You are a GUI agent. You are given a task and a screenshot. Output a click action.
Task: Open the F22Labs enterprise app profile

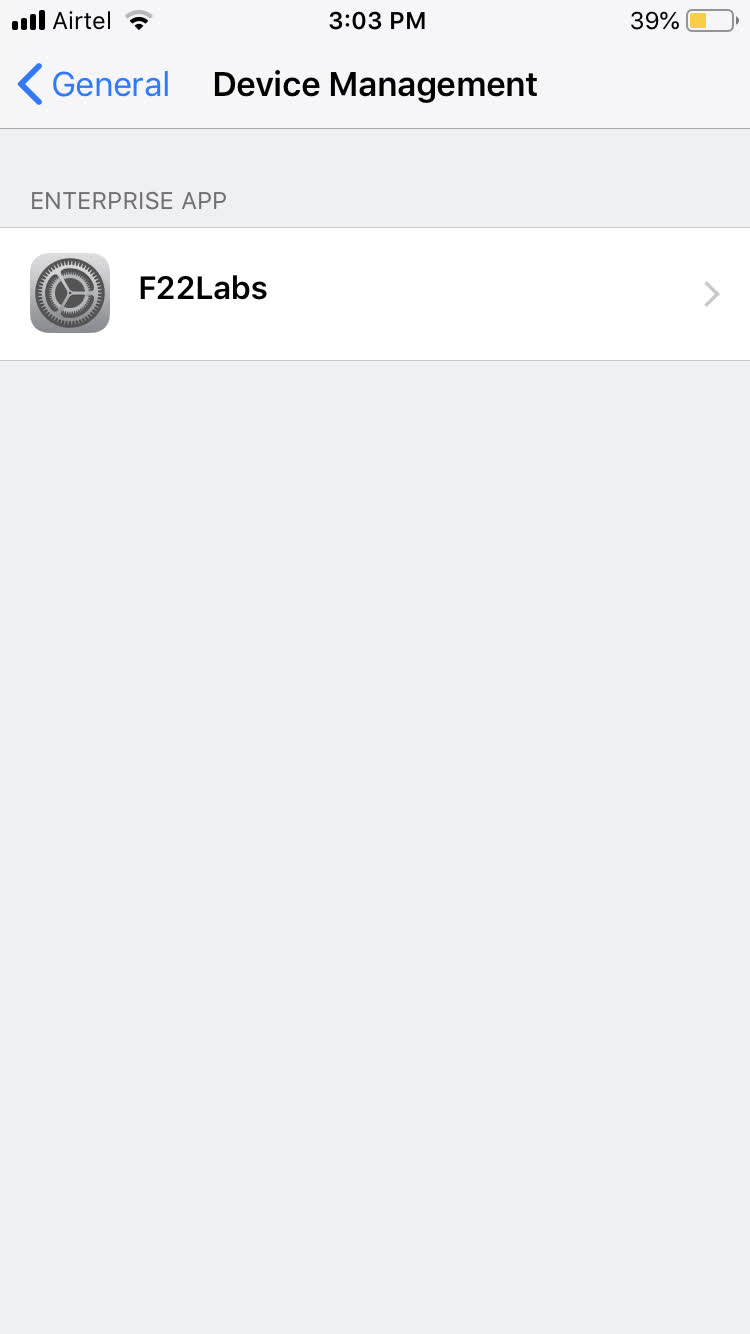375,294
